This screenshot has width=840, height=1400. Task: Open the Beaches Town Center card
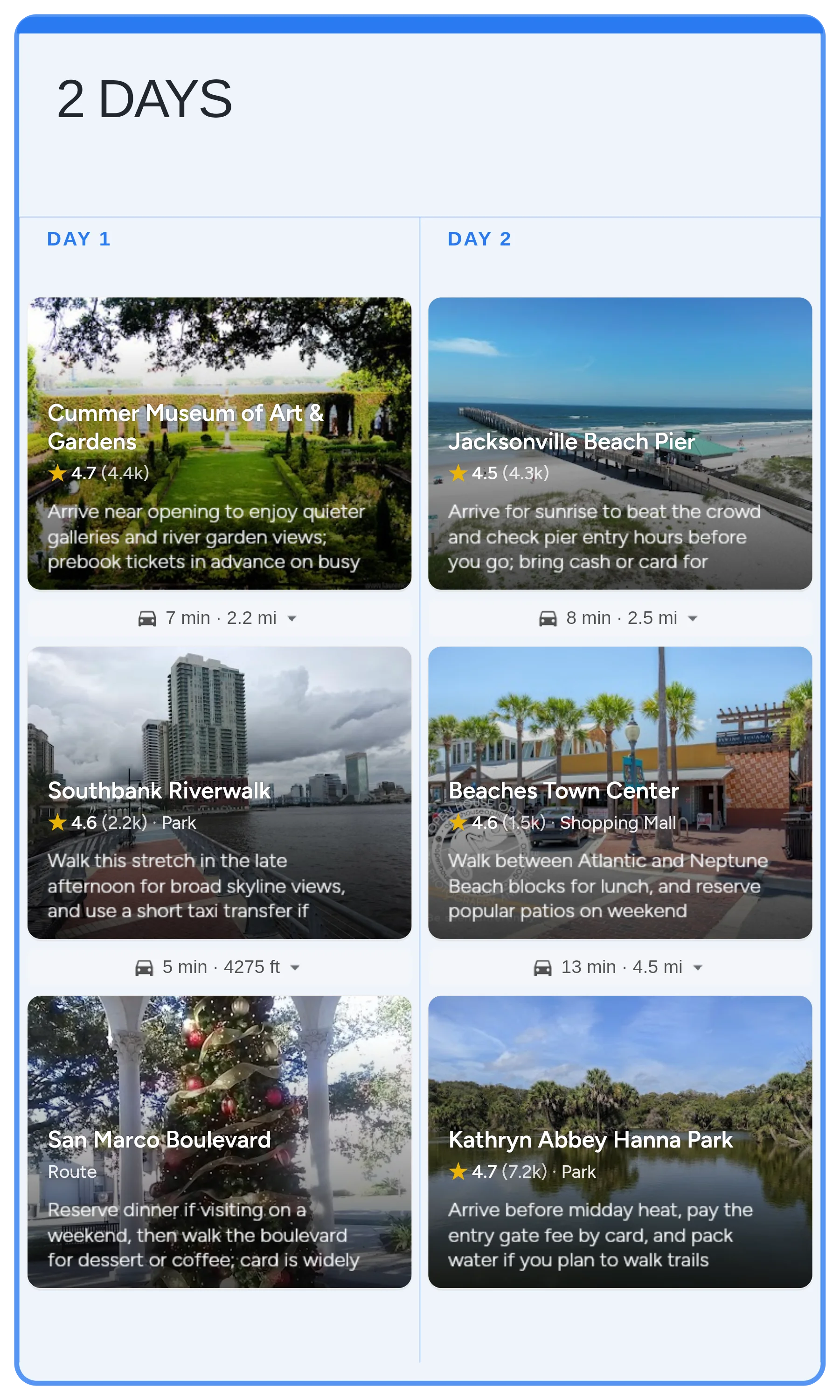620,792
